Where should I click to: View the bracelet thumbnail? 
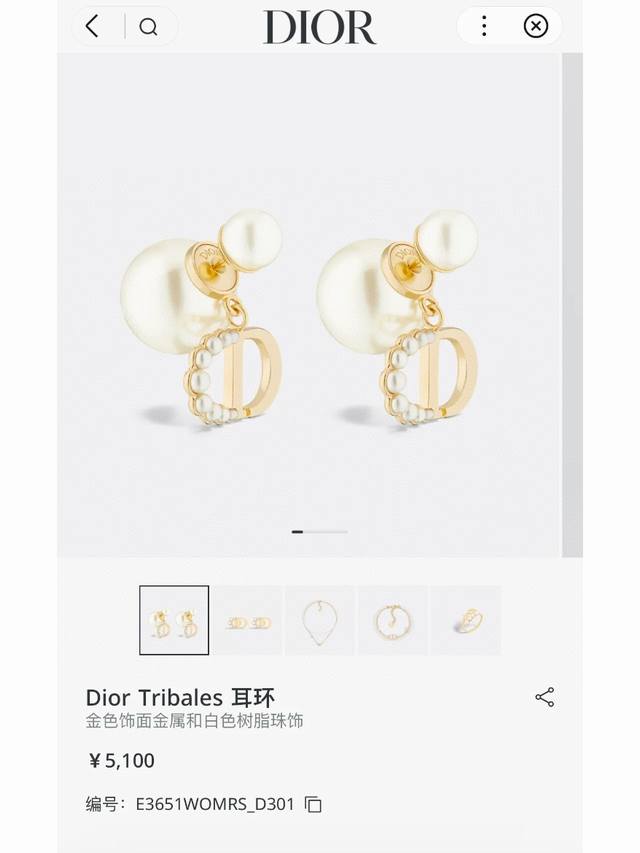(393, 620)
